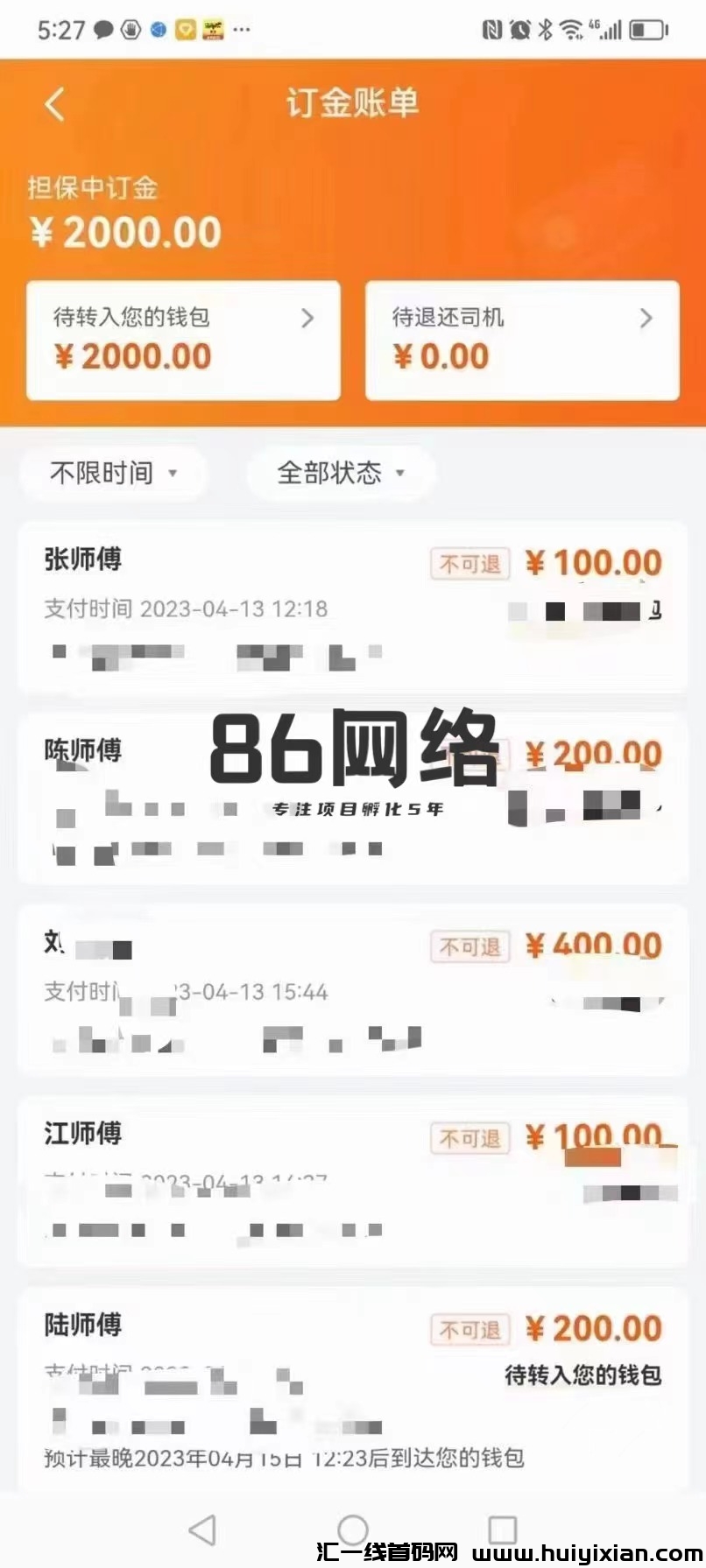Select the 不可退 tag on 陆师傅's record
Viewport: 706px width, 1568px height.
(470, 1329)
